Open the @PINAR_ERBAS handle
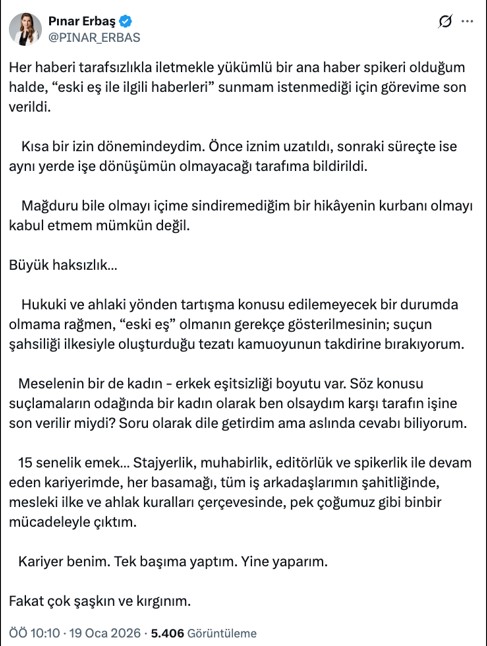This screenshot has height=646, width=487. [x=94, y=37]
